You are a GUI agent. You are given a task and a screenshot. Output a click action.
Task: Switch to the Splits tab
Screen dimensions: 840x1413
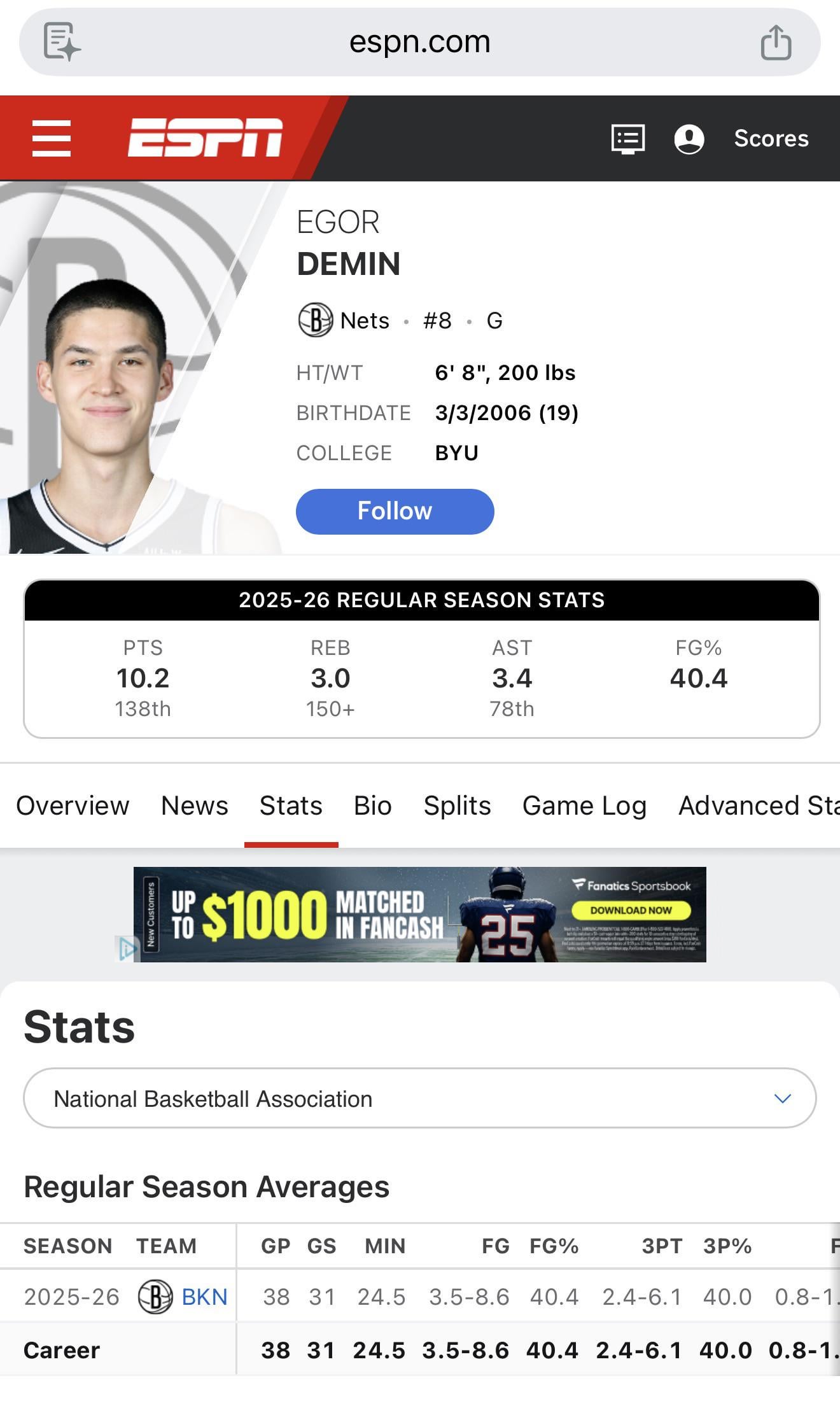[x=457, y=805]
